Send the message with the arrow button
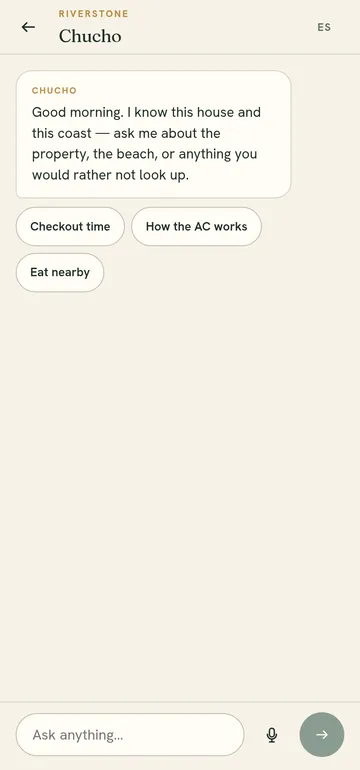 pos(322,735)
